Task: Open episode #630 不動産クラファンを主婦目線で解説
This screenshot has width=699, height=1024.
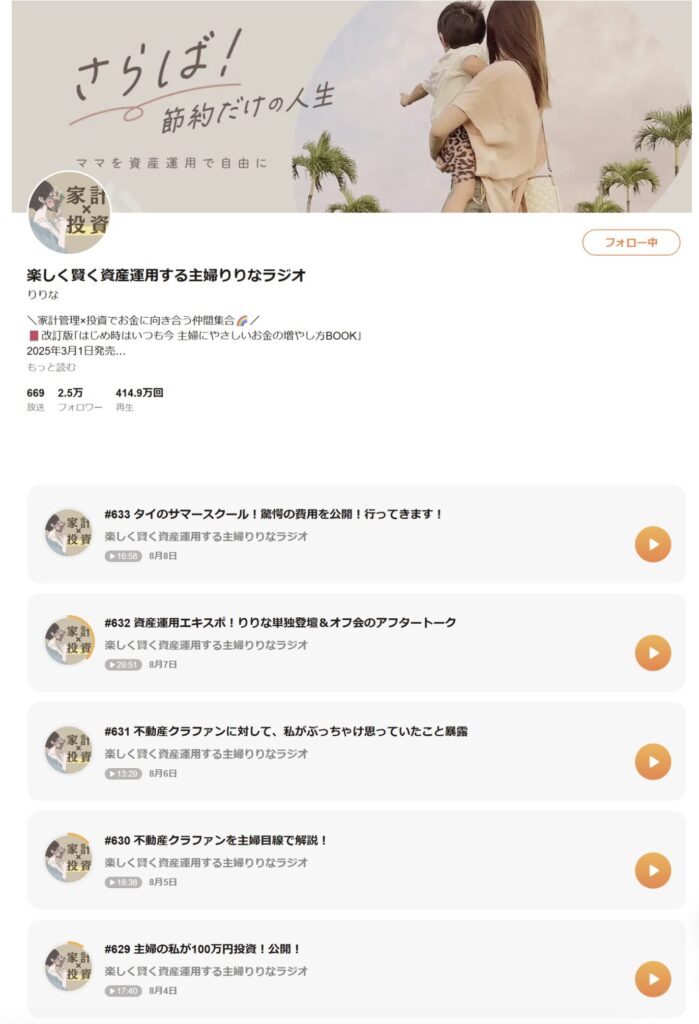Action: coord(216,840)
